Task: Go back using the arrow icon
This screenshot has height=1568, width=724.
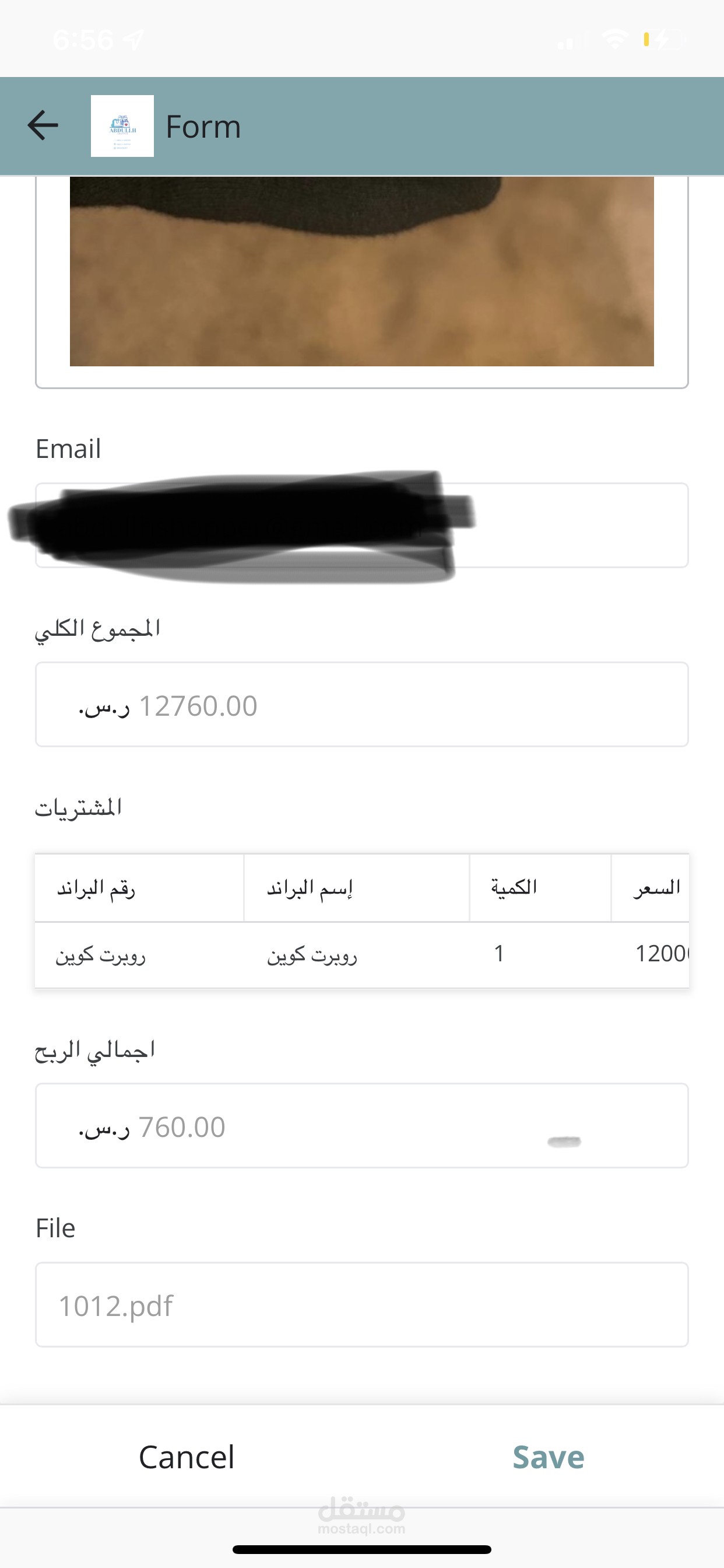Action: 43,125
